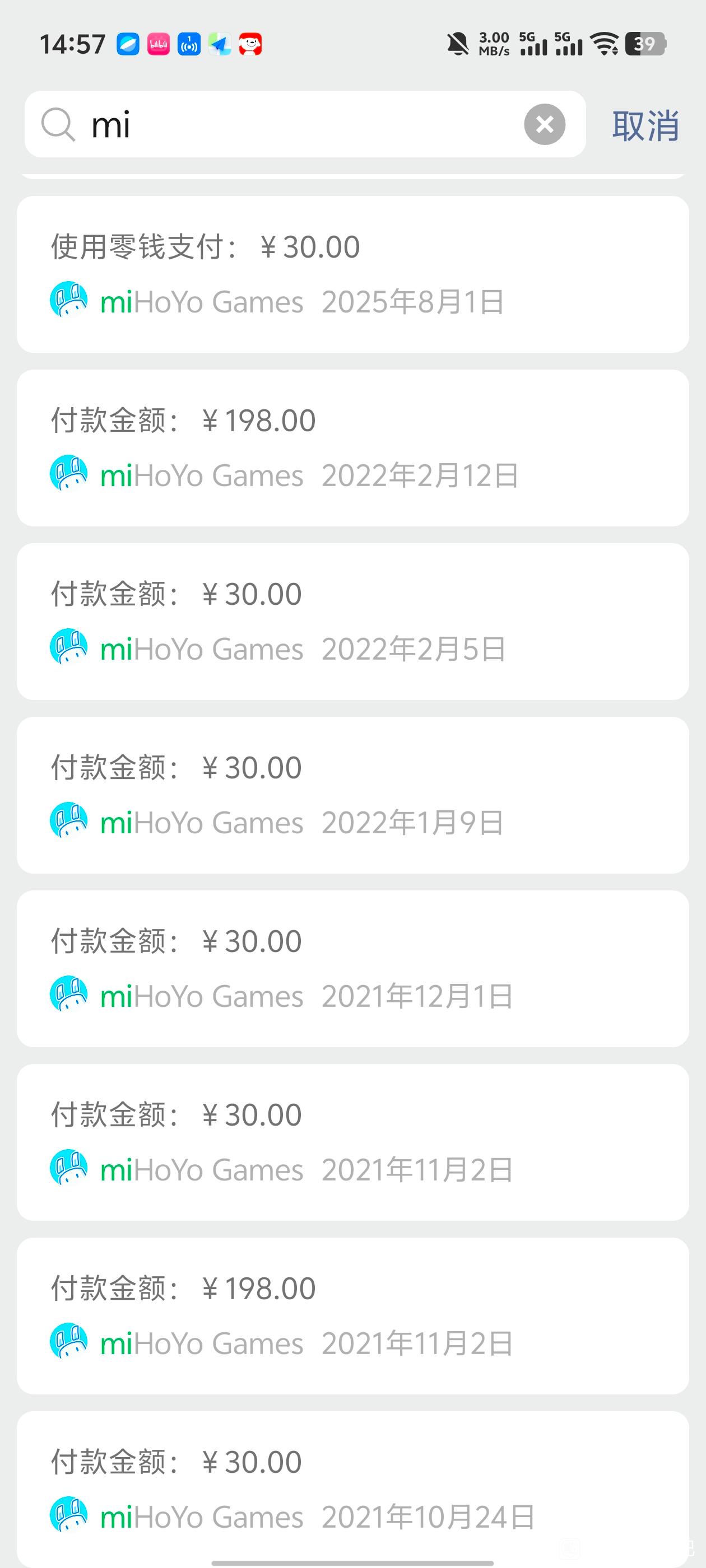Cancel the search with 取消

[645, 126]
